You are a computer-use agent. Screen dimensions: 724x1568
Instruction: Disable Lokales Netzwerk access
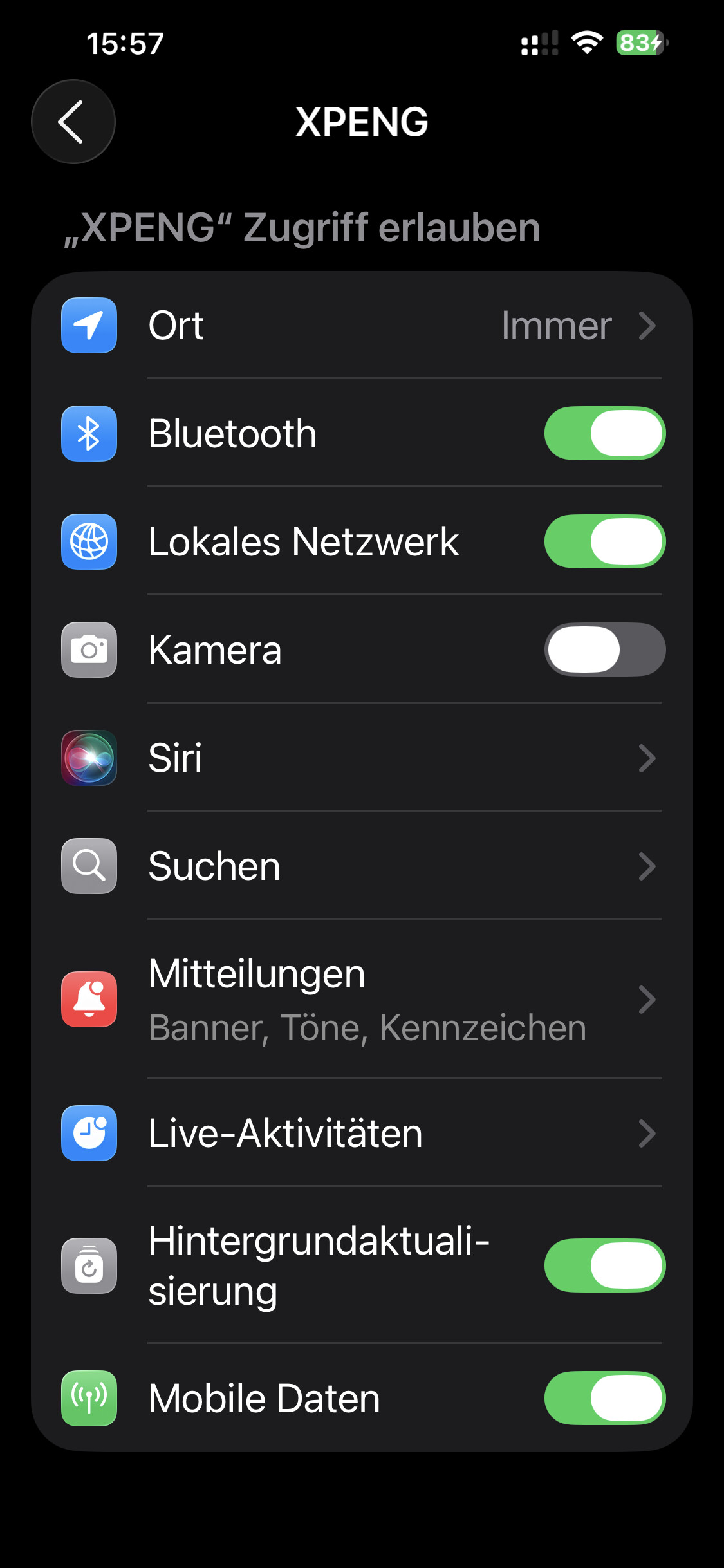[x=604, y=541]
